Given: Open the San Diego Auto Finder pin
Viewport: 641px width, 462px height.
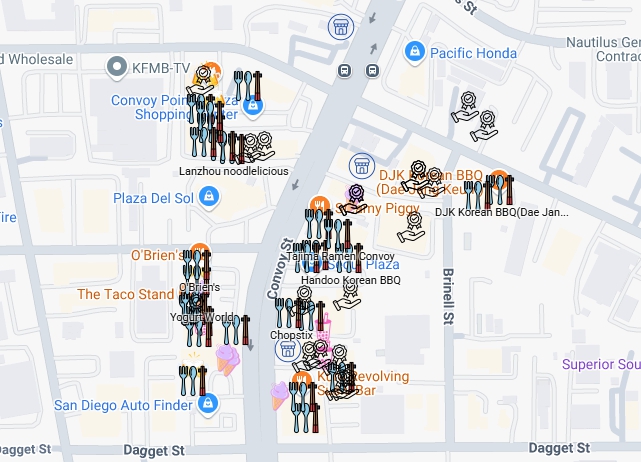Looking at the screenshot, I should (208, 404).
